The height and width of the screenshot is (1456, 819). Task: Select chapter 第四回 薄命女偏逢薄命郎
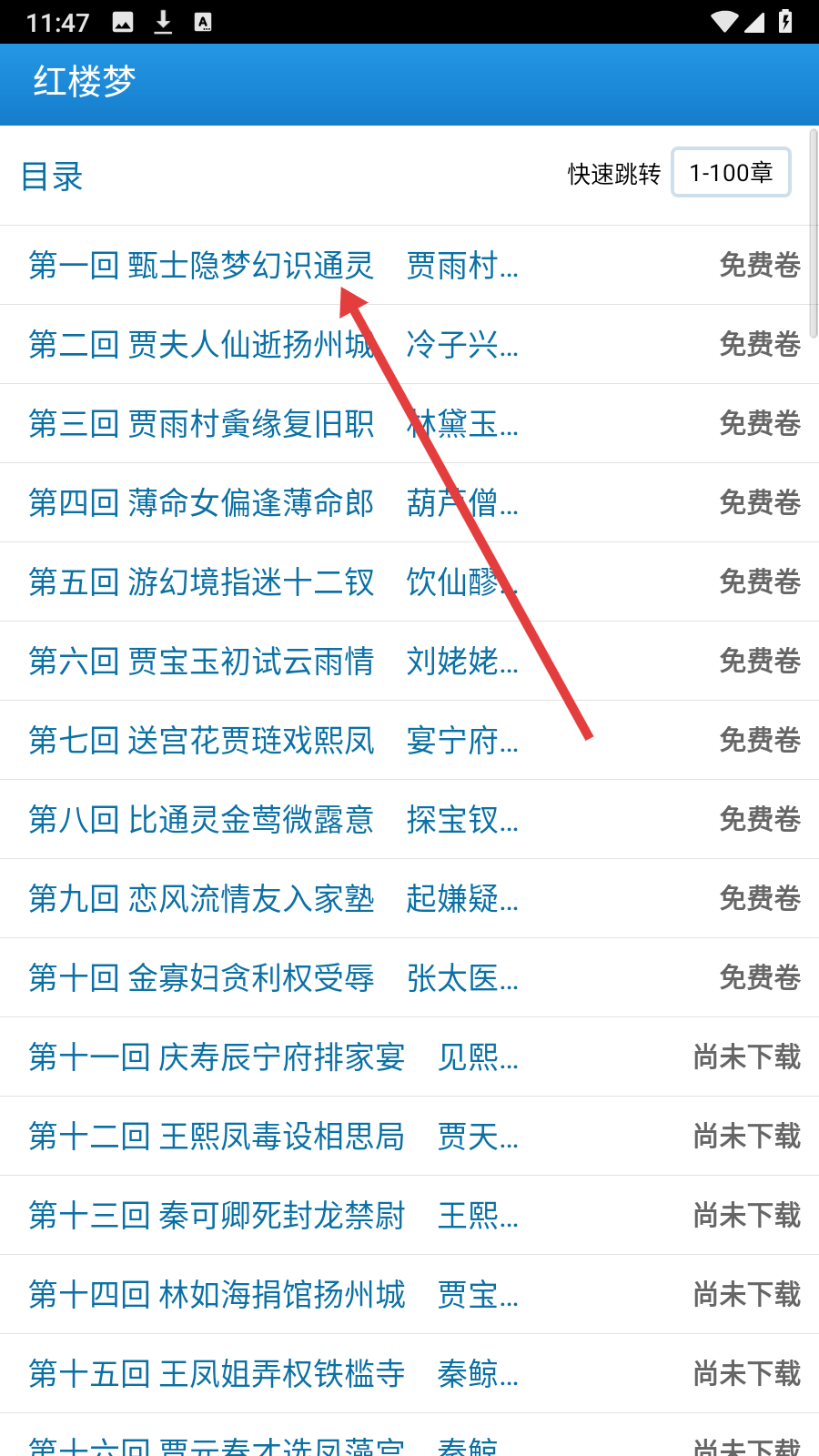409,502
